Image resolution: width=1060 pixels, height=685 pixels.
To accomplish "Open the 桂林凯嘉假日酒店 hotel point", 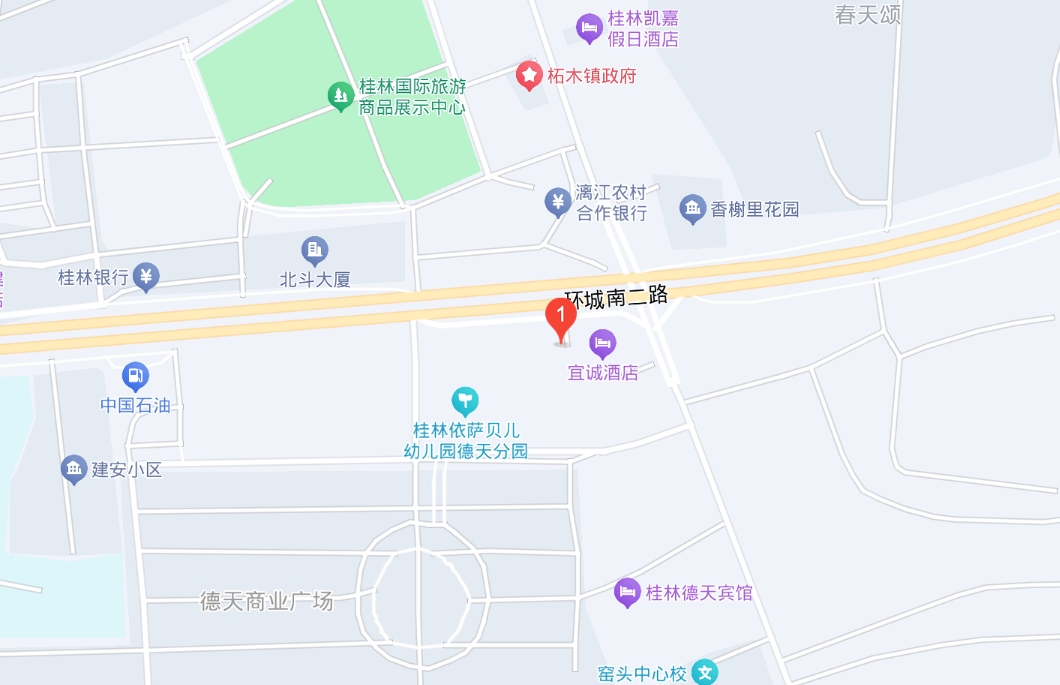I will click(590, 29).
